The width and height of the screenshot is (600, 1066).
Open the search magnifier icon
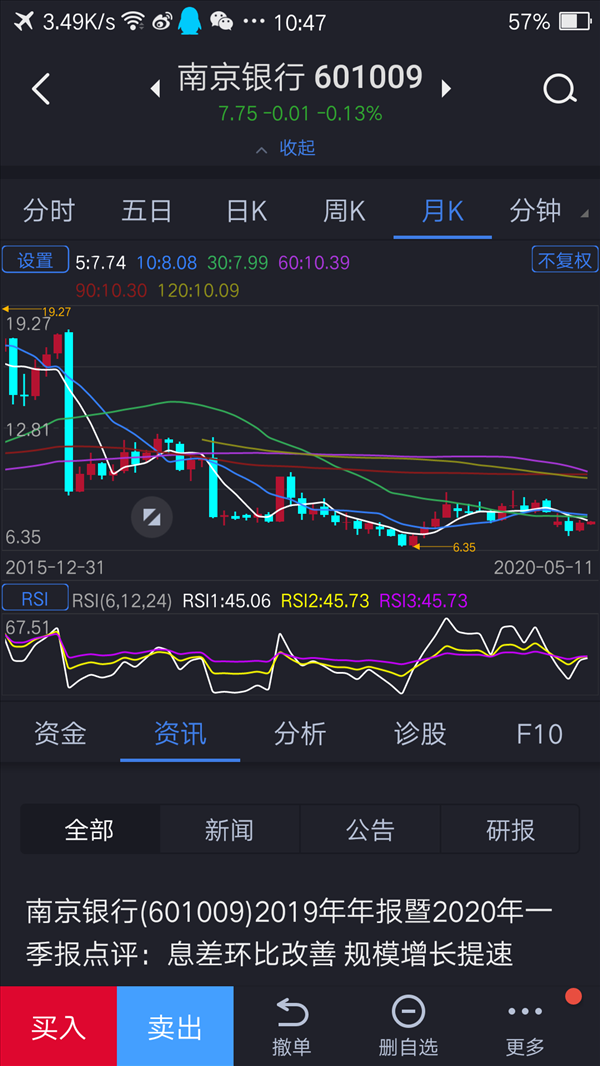coord(560,89)
